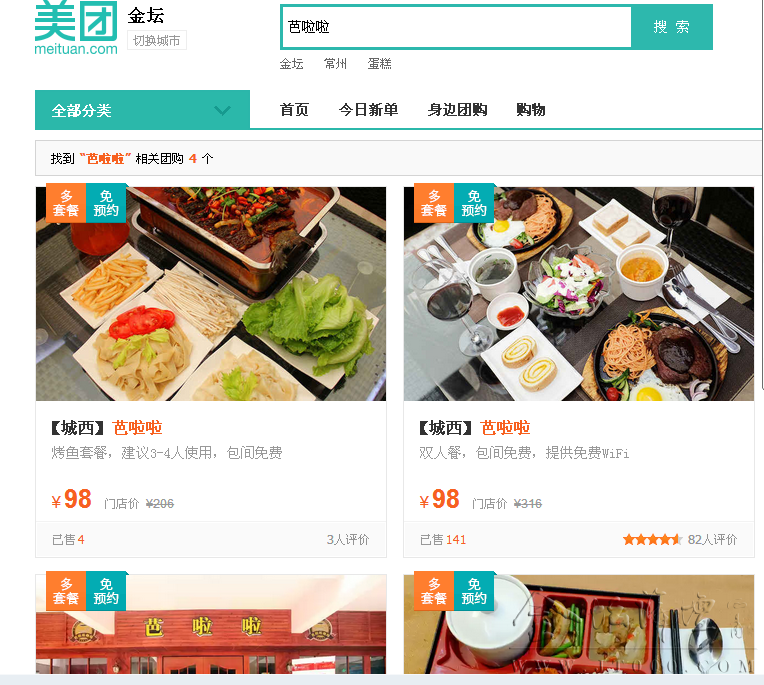View the 82人评价 reviews of 双人餐
Screen dimensions: 764x685
pyautogui.click(x=712, y=540)
